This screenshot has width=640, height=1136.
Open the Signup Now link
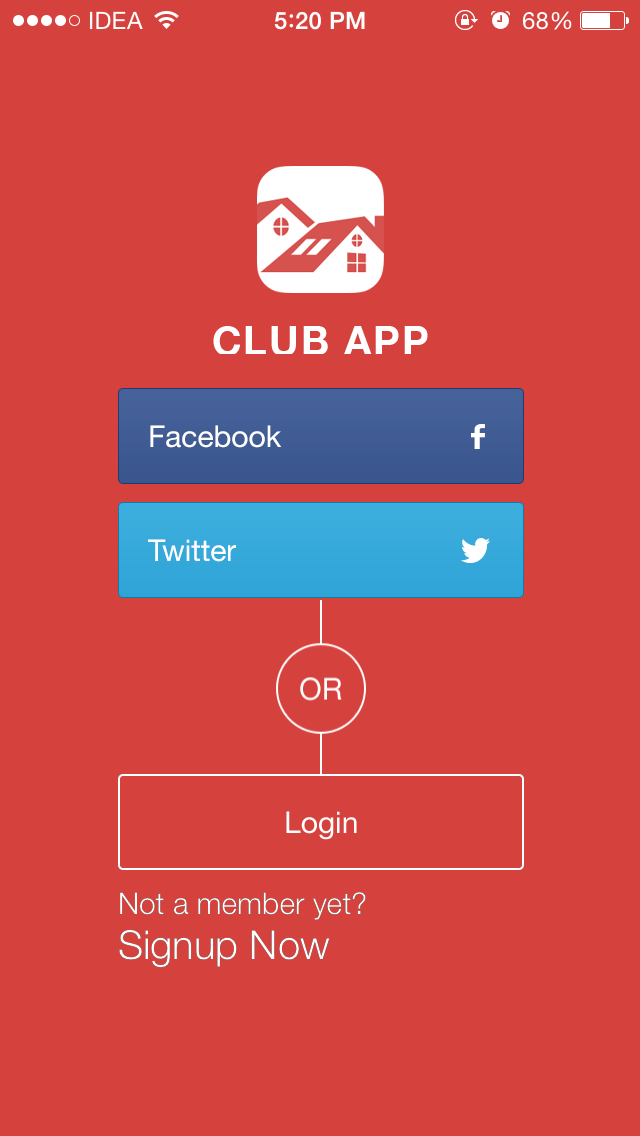tap(223, 947)
